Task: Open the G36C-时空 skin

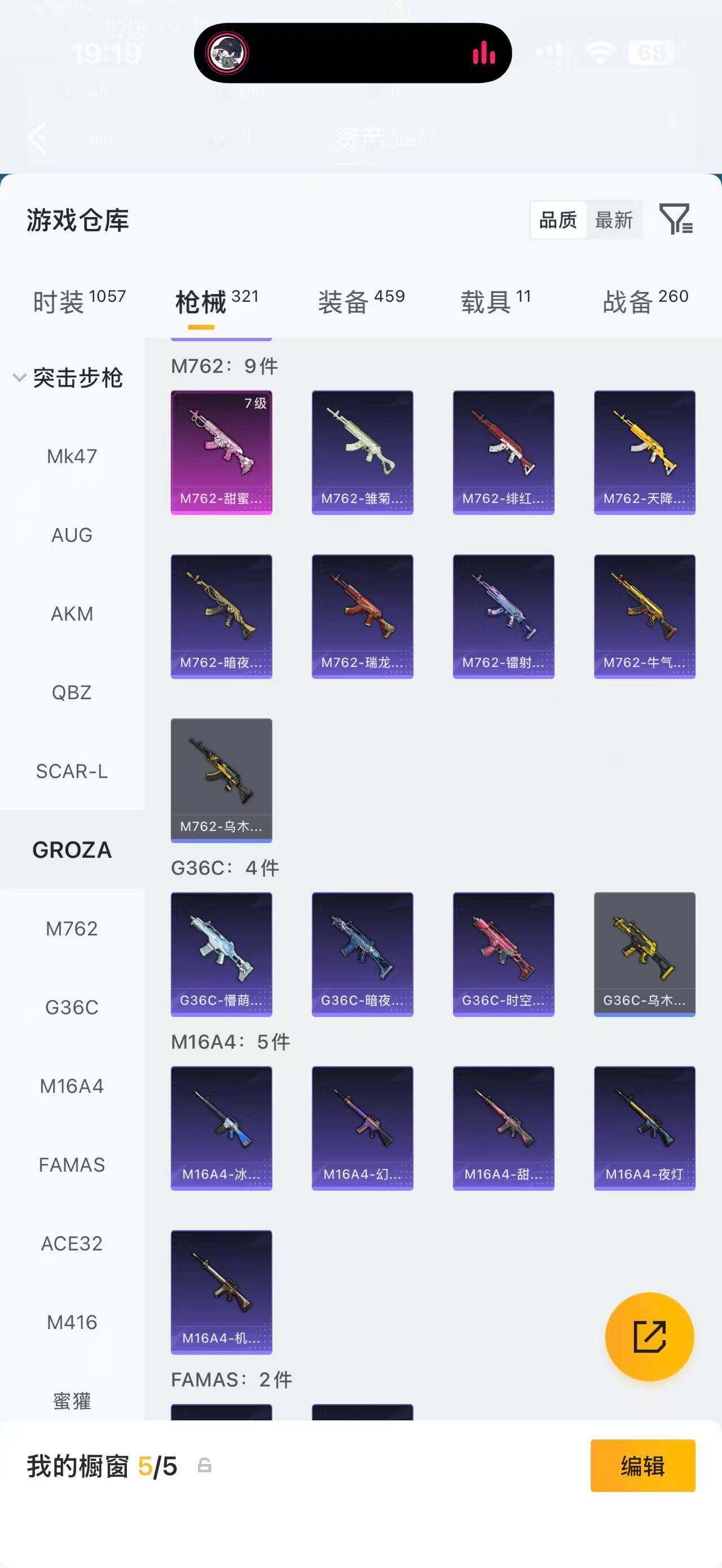Action: click(504, 955)
